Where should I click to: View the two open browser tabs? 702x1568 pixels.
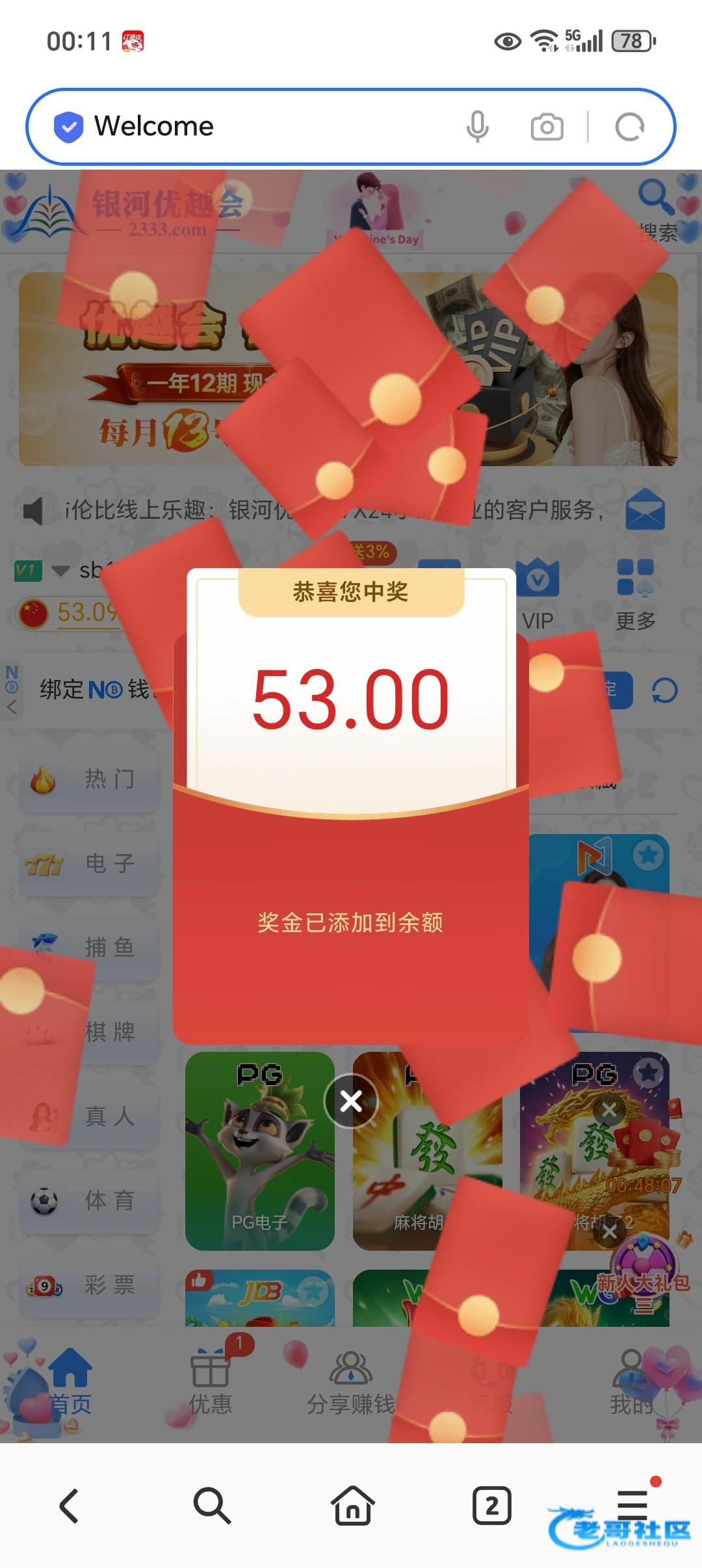click(491, 1506)
